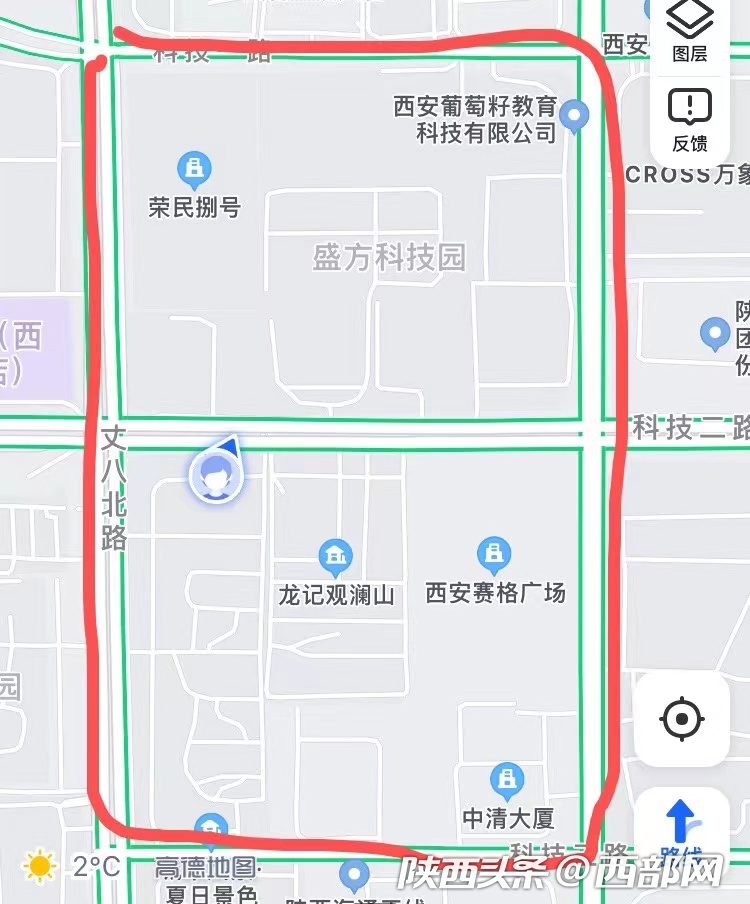Tap the 反馈 feedback button

[x=689, y=118]
